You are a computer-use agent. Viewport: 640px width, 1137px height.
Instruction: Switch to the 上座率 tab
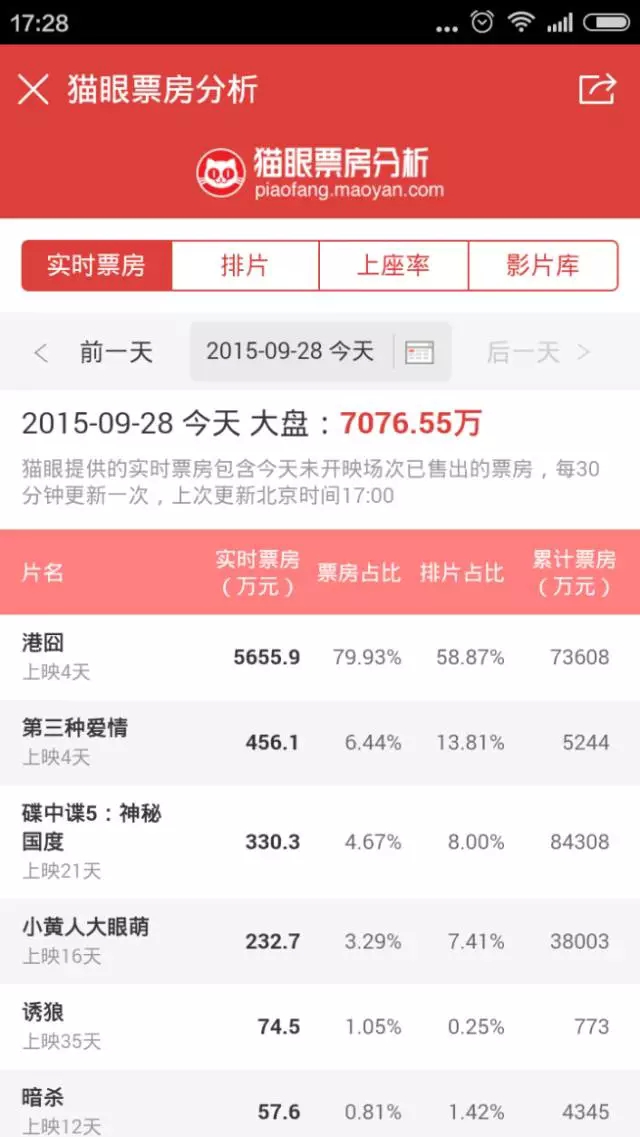394,265
